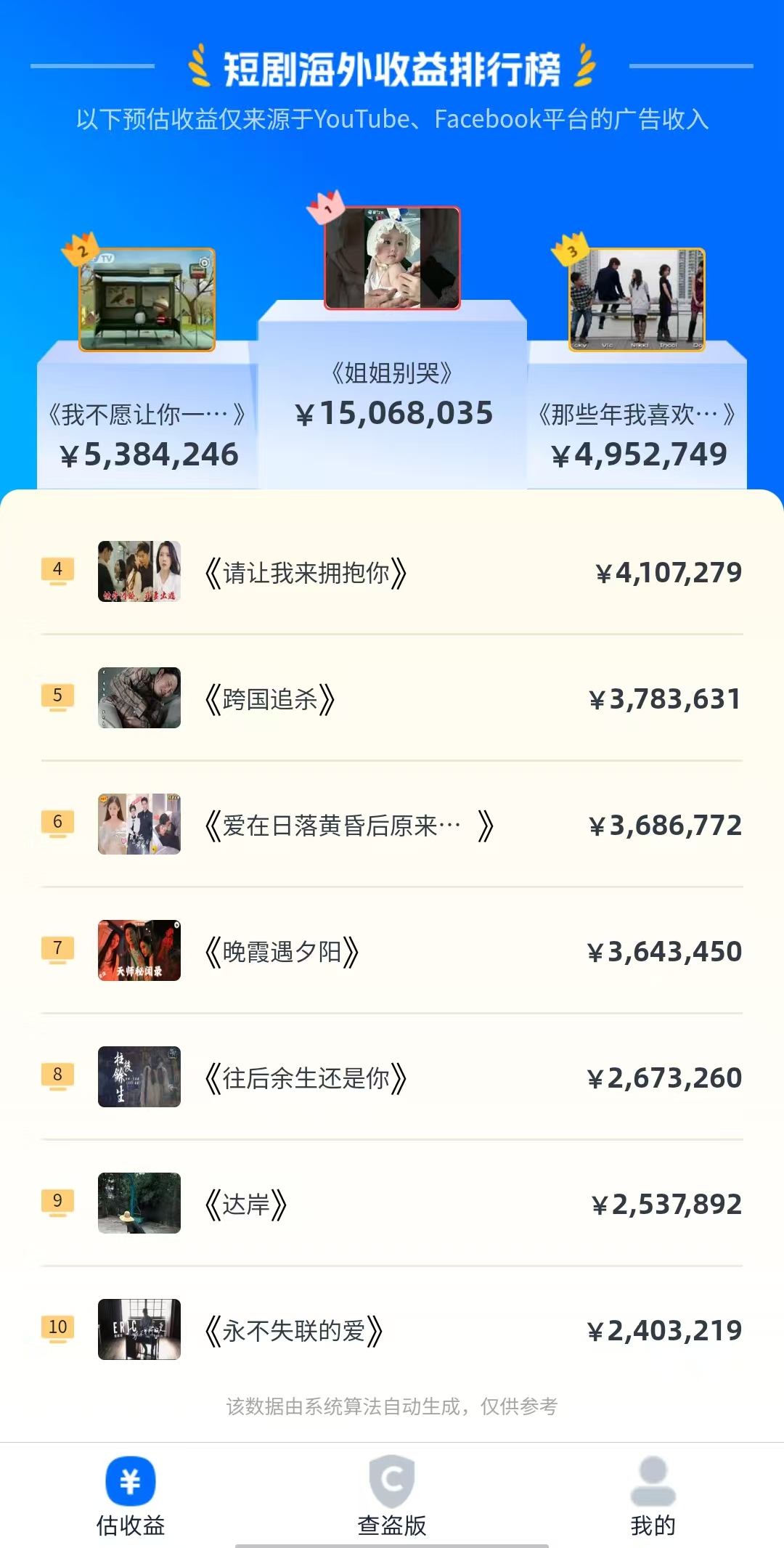Open 《跨国追杀》 ranking entry
Viewport: 784px width, 1548px height.
pyautogui.click(x=392, y=698)
